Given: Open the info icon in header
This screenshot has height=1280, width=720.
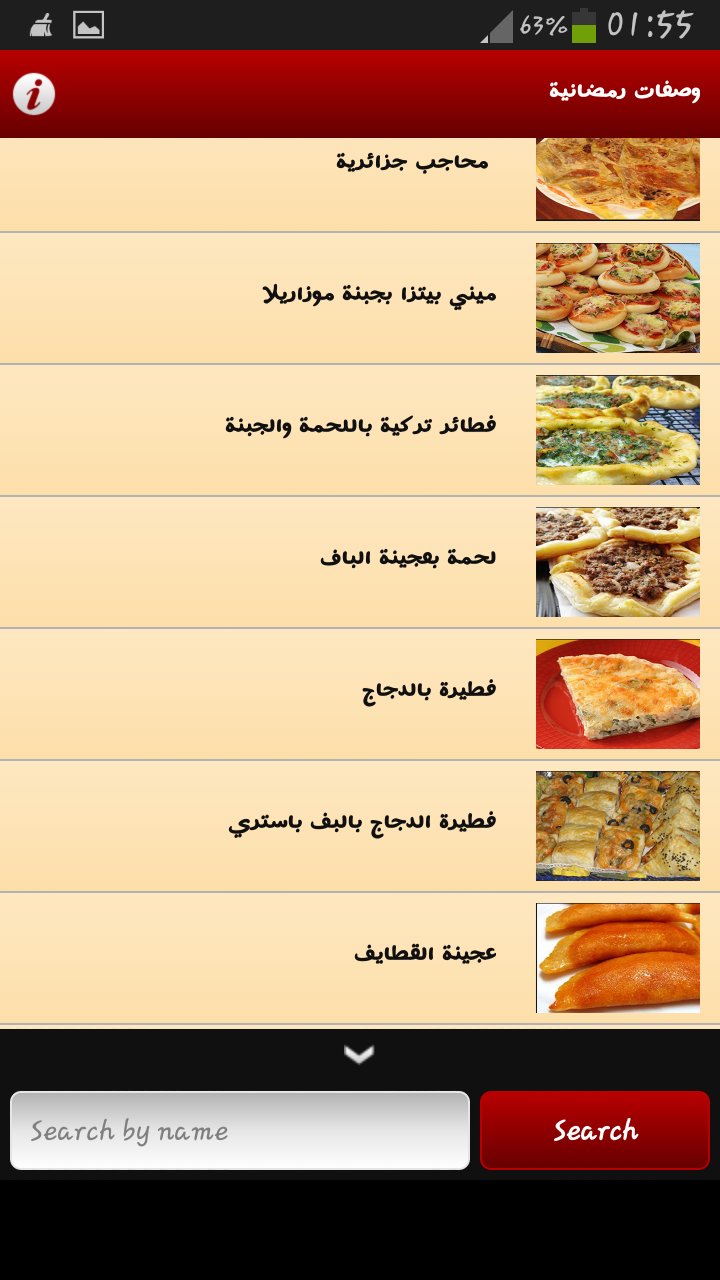Looking at the screenshot, I should (x=34, y=95).
